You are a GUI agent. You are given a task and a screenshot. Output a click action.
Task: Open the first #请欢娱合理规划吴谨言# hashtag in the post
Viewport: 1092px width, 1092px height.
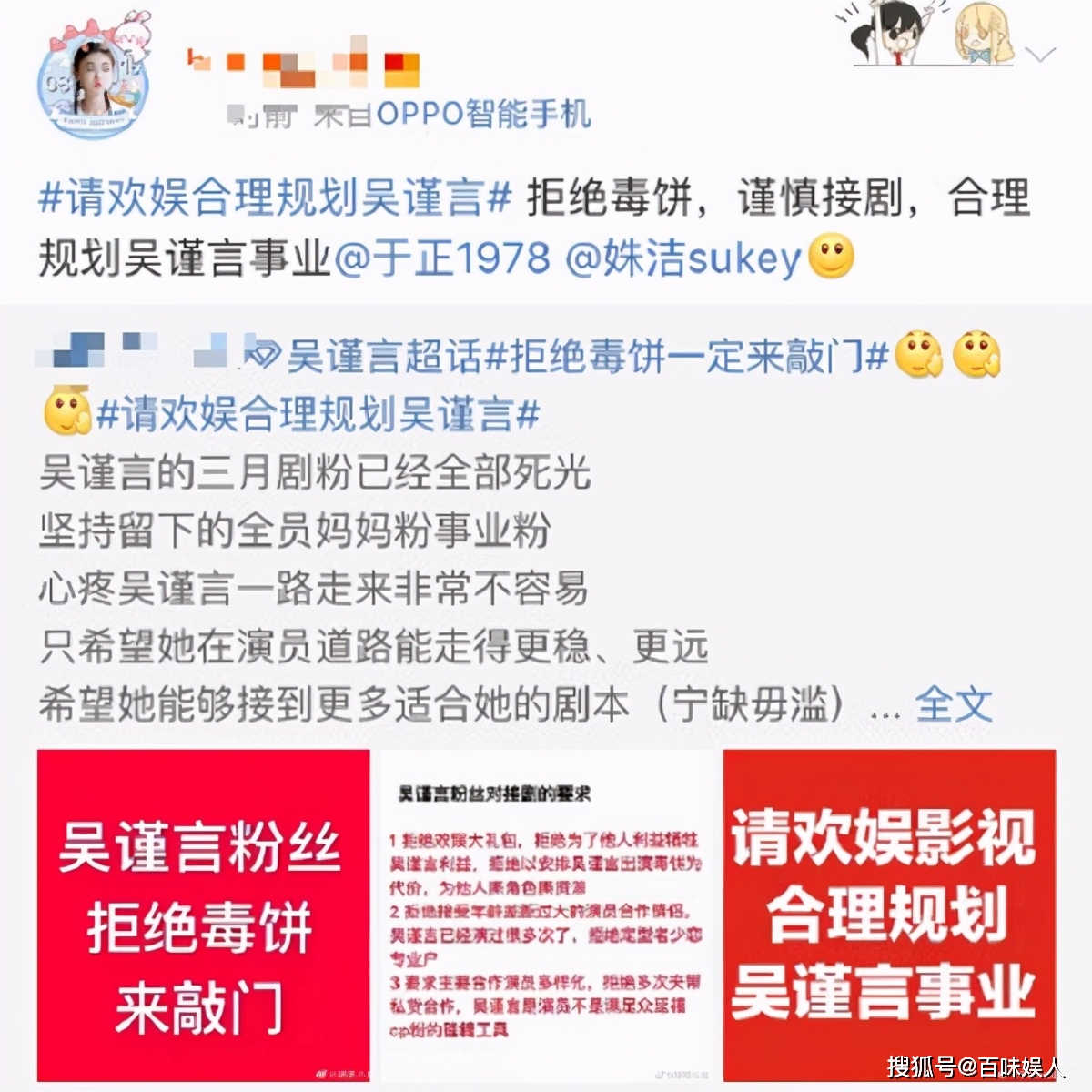[x=276, y=199]
